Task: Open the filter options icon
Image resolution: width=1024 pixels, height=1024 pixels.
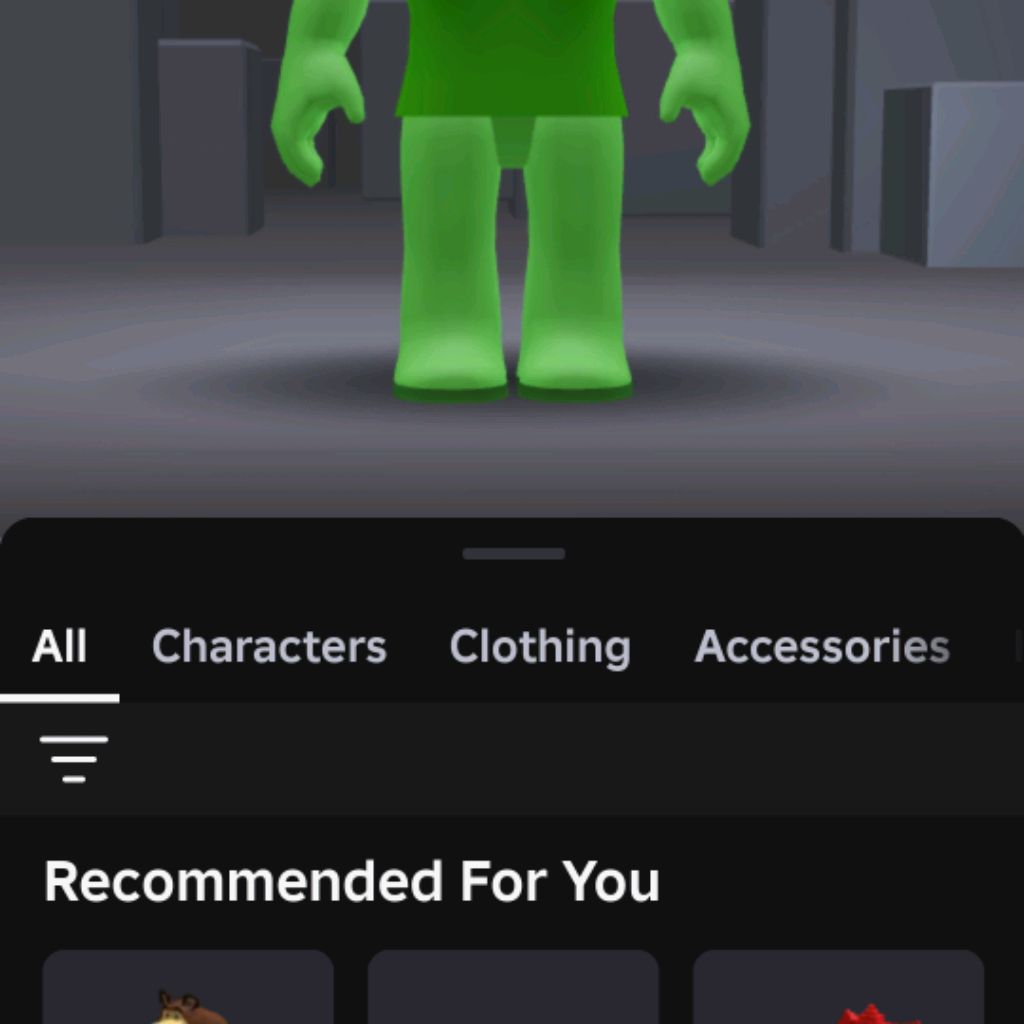Action: pos(74,759)
